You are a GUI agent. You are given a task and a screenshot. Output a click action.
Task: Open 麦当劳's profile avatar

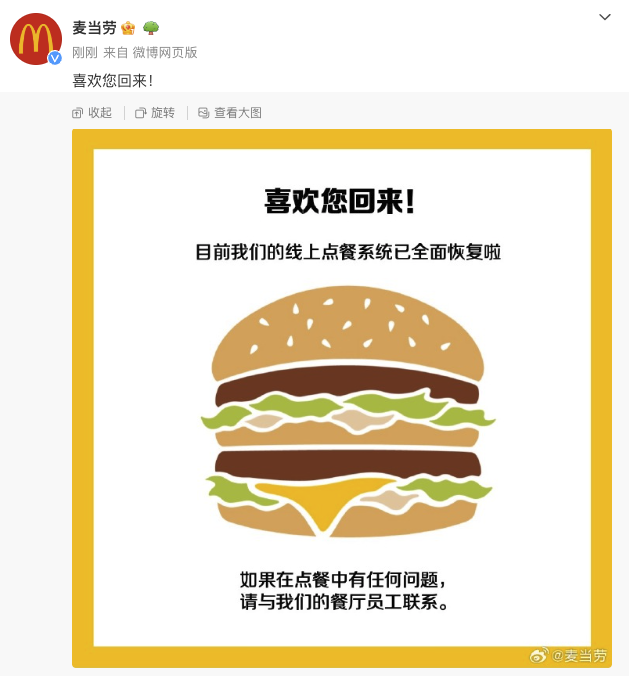point(36,39)
